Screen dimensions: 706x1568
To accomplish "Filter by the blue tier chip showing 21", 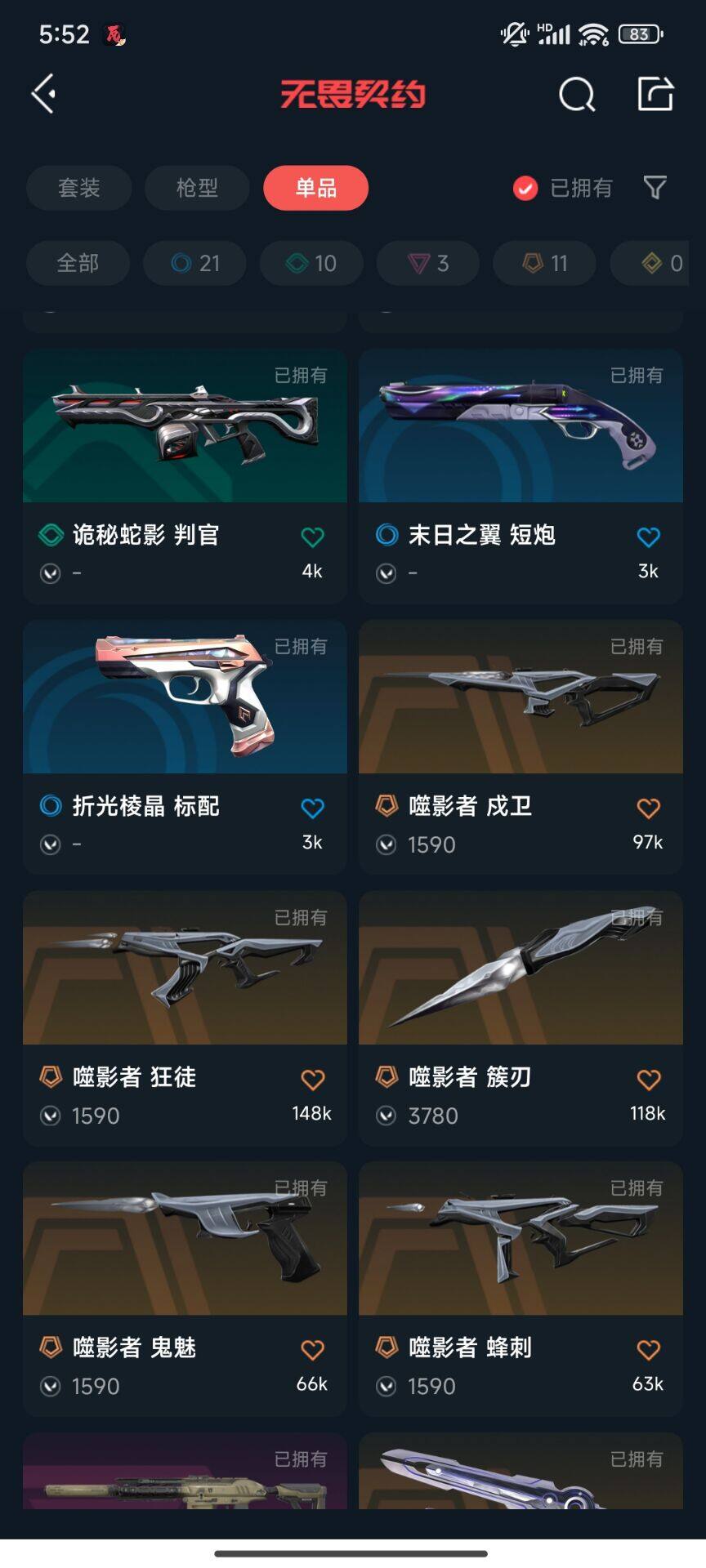I will tap(194, 263).
